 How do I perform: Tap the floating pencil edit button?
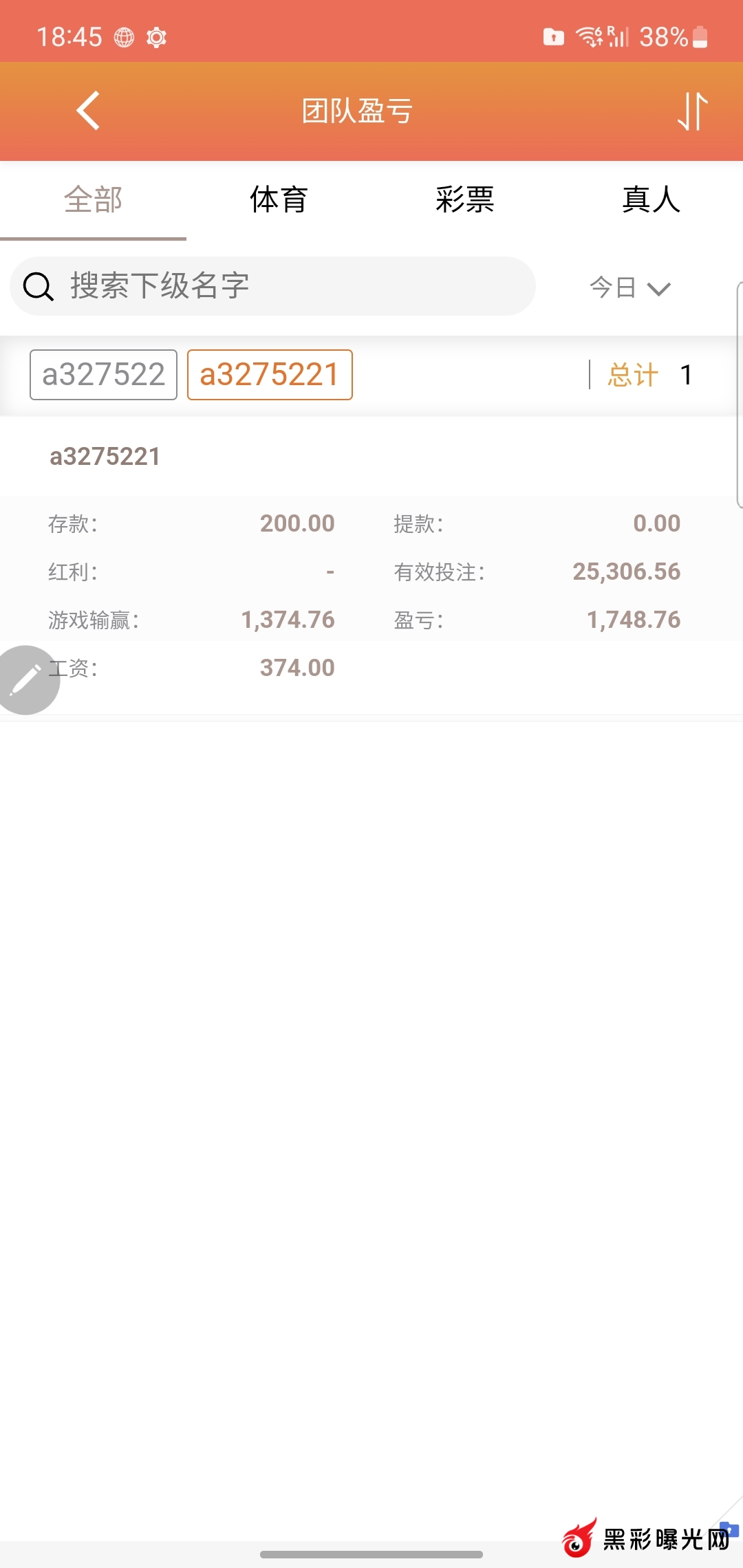click(26, 679)
